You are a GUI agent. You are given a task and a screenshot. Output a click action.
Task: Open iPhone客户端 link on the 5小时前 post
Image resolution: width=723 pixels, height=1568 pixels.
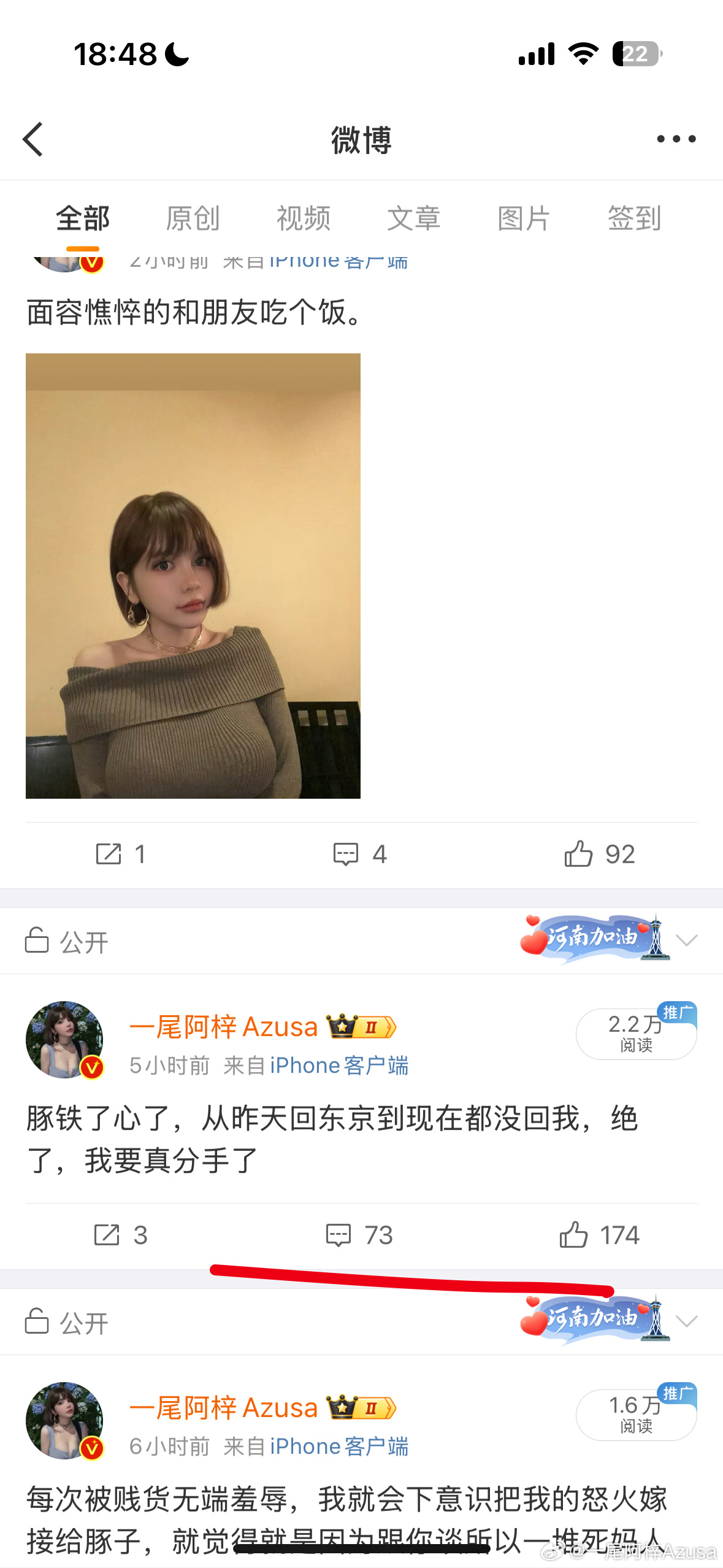339,1066
